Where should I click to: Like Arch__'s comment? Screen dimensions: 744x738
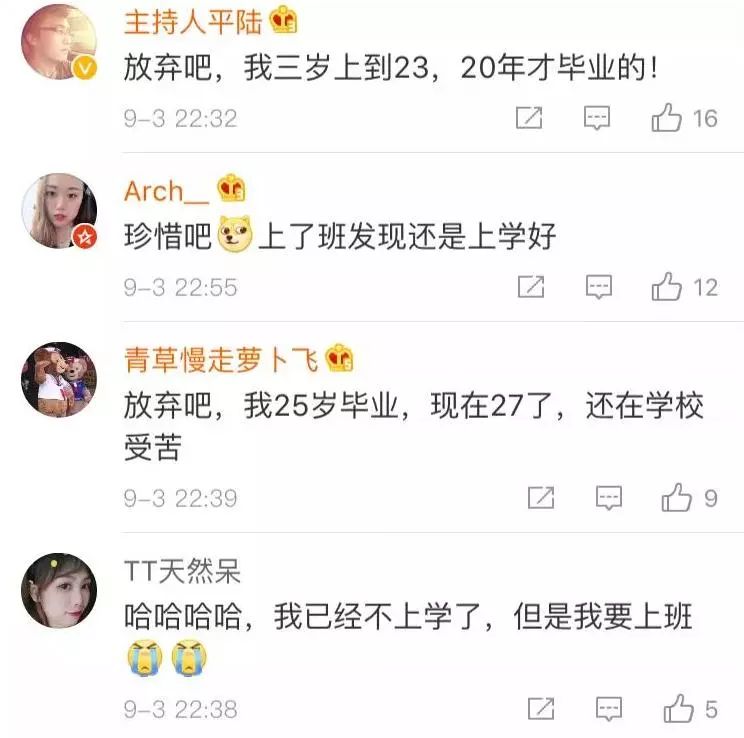(667, 288)
